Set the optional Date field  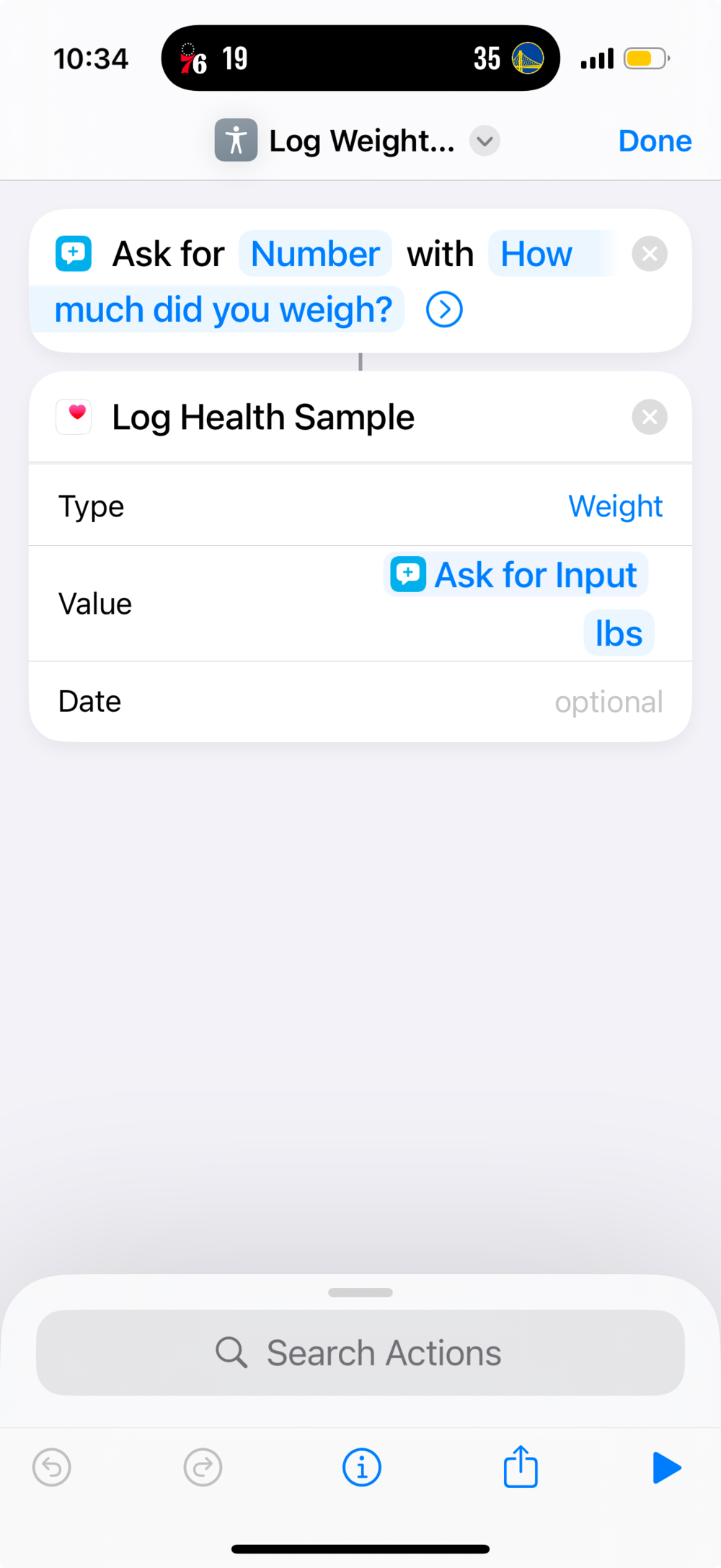tap(608, 702)
